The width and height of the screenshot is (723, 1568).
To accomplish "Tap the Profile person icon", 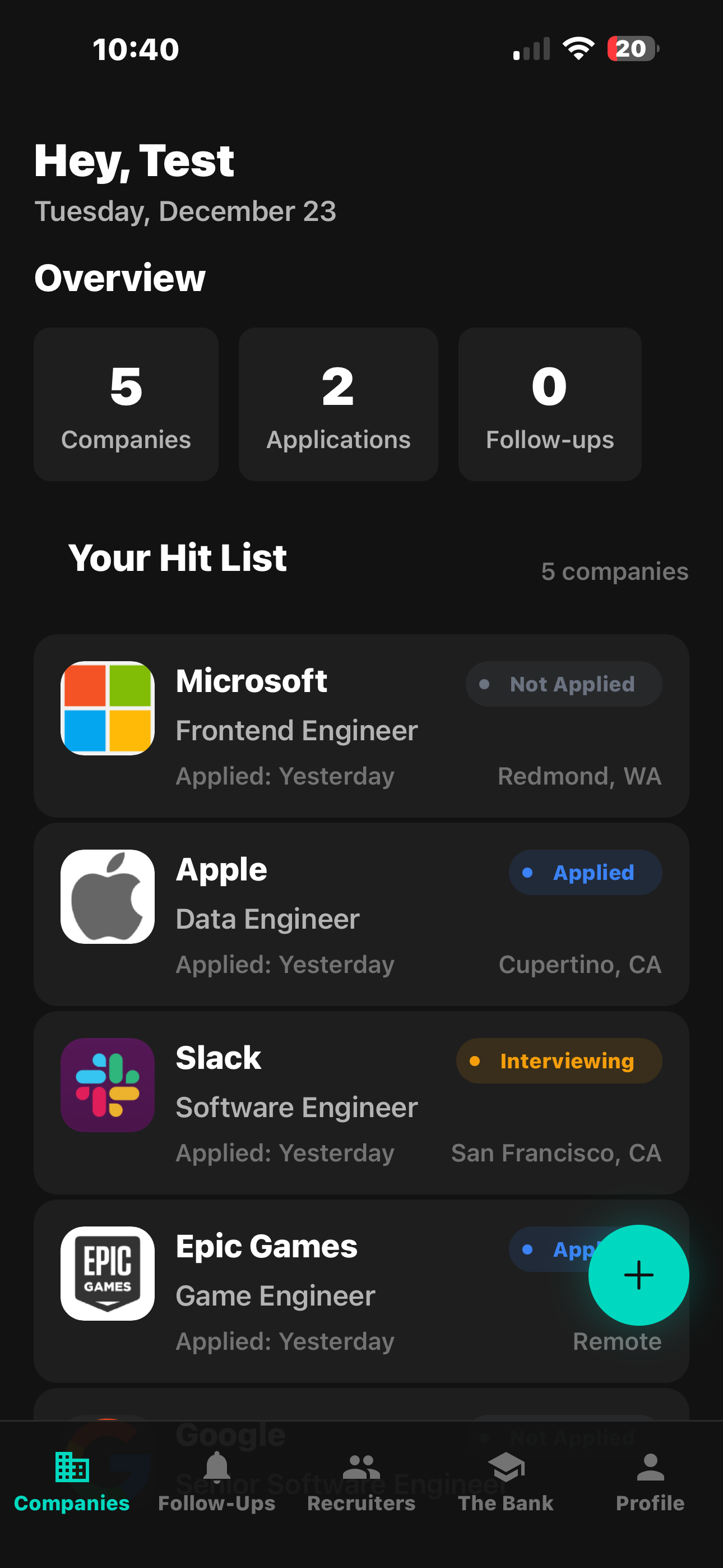I will click(650, 1466).
